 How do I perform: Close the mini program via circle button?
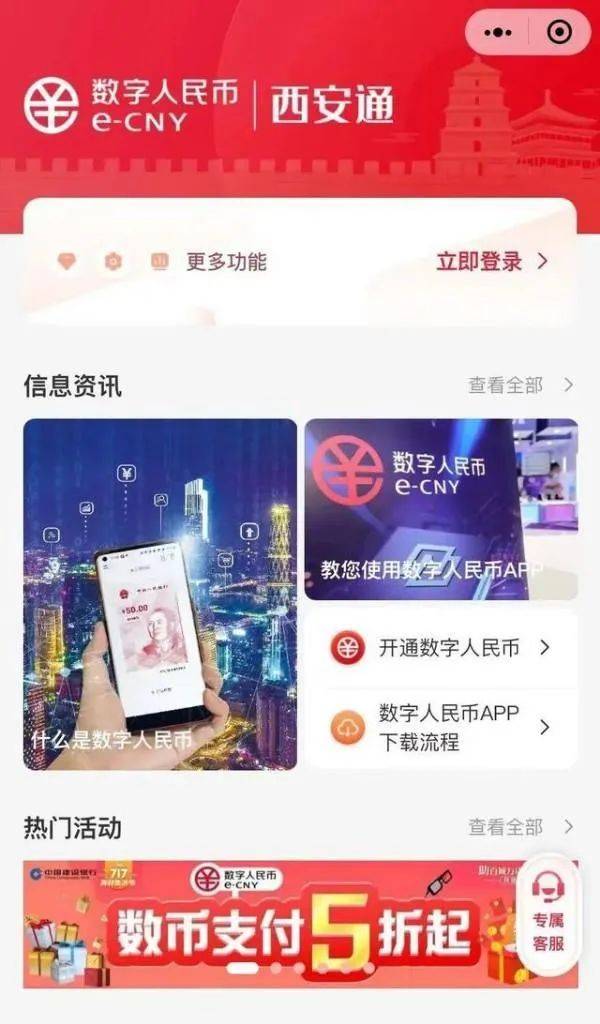tap(559, 33)
